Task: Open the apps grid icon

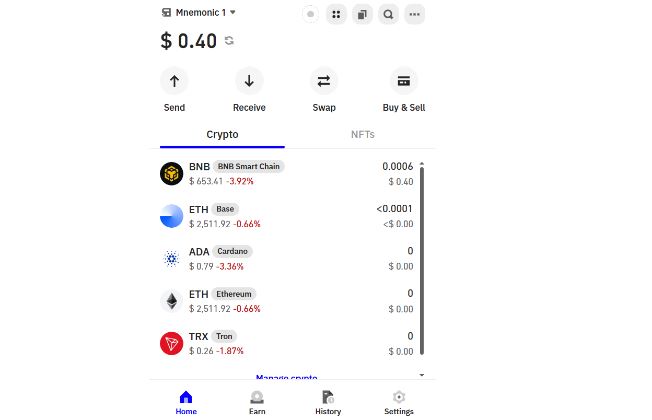Action: pyautogui.click(x=335, y=14)
